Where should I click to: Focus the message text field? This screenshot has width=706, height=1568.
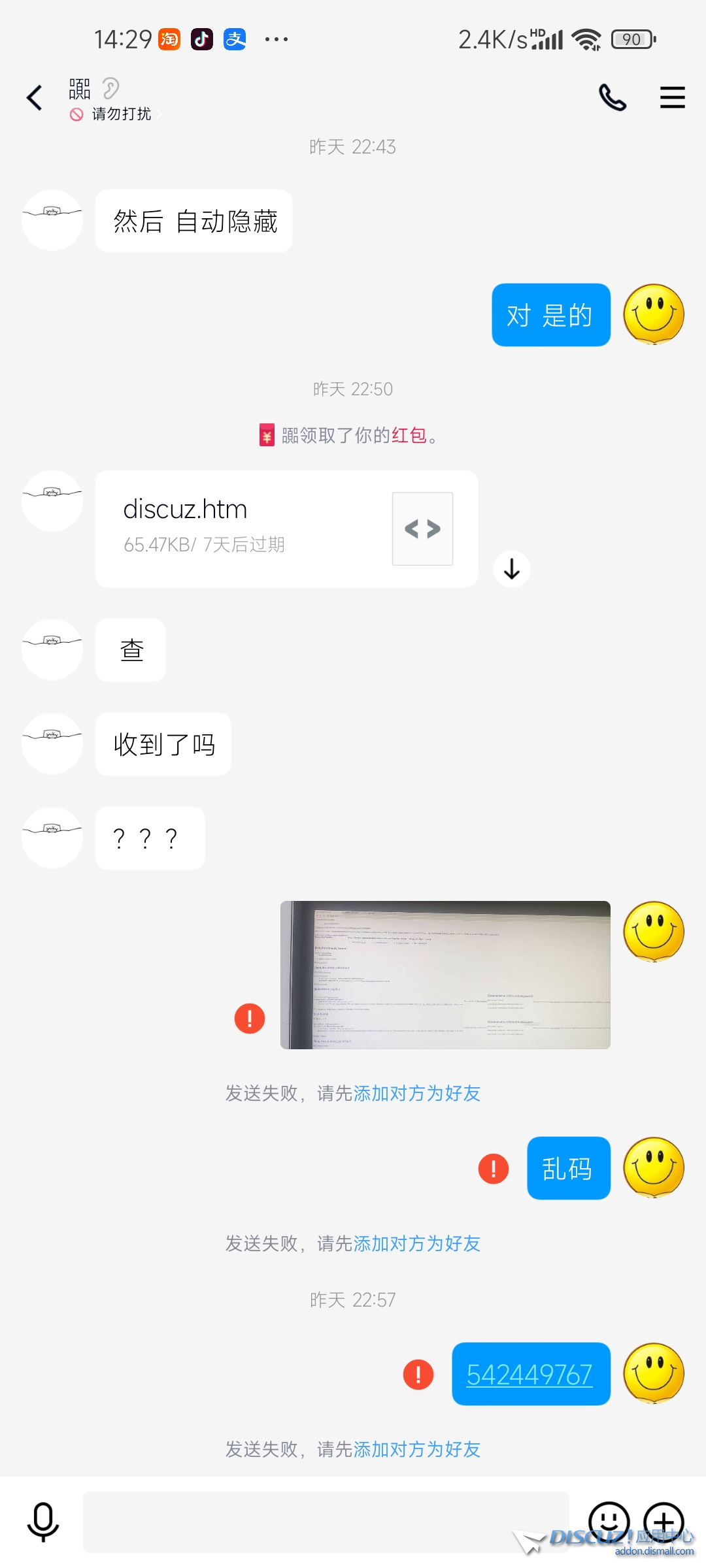(326, 1522)
